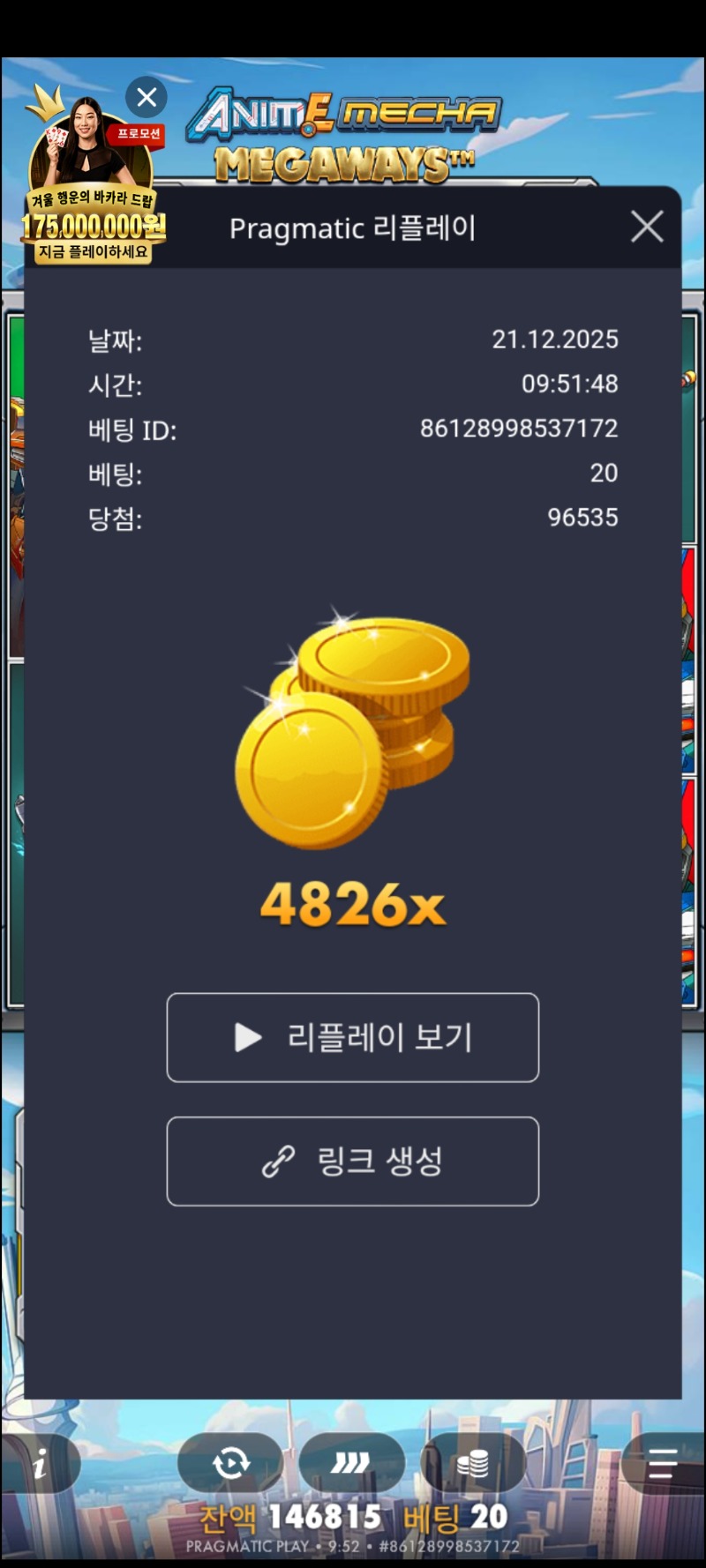706x1568 pixels.
Task: Play the replay with 리플레이 보기
Action: pyautogui.click(x=353, y=1037)
